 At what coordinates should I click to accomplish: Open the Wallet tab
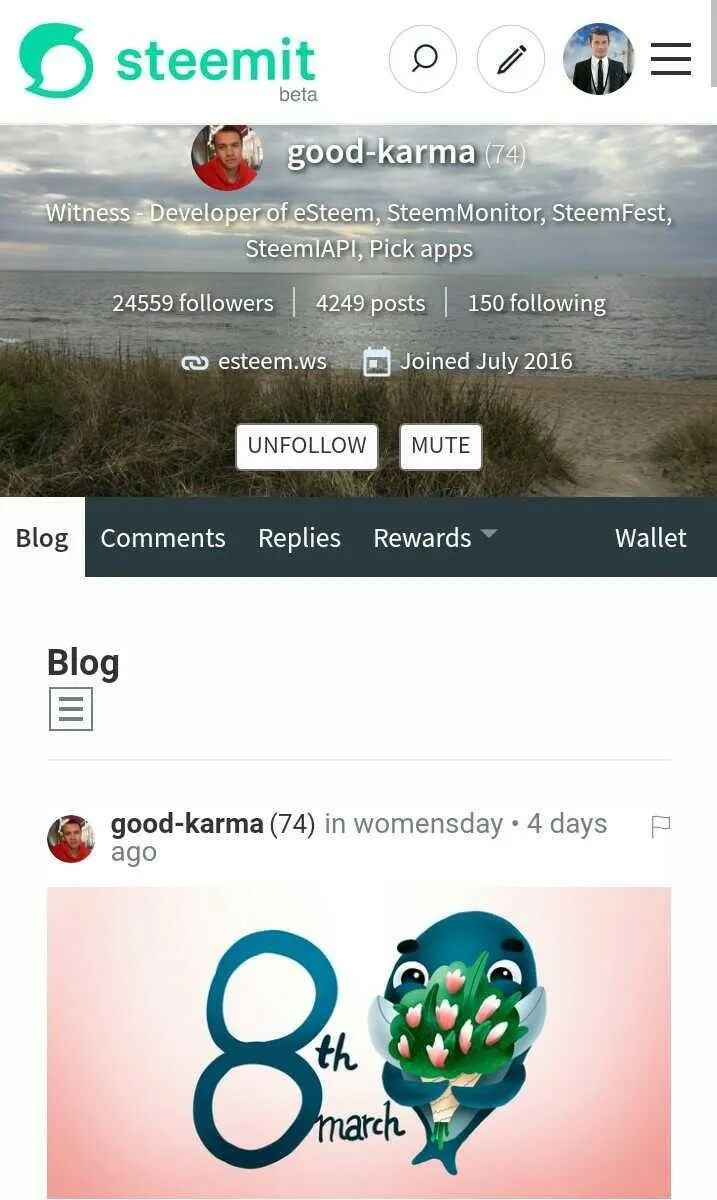650,538
